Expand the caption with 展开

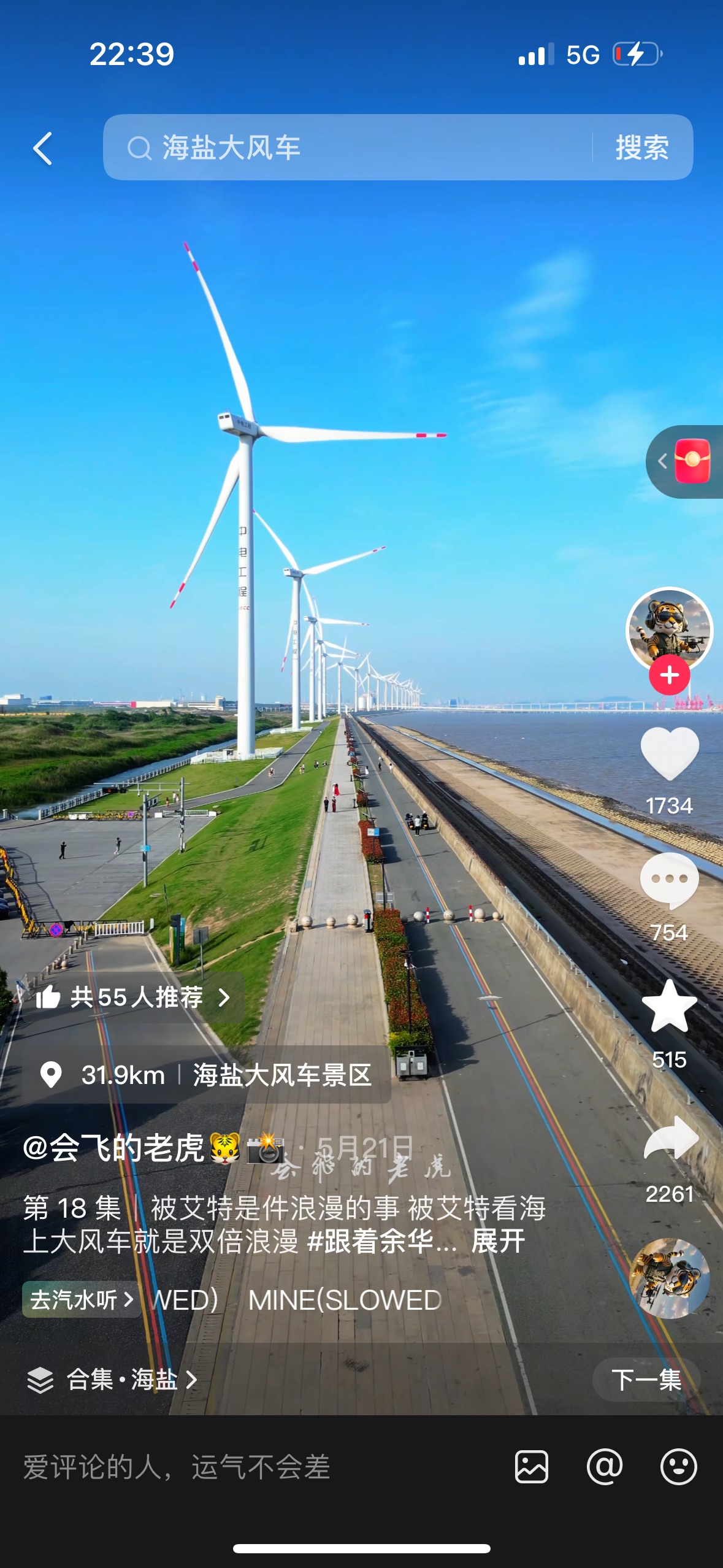(x=498, y=1242)
